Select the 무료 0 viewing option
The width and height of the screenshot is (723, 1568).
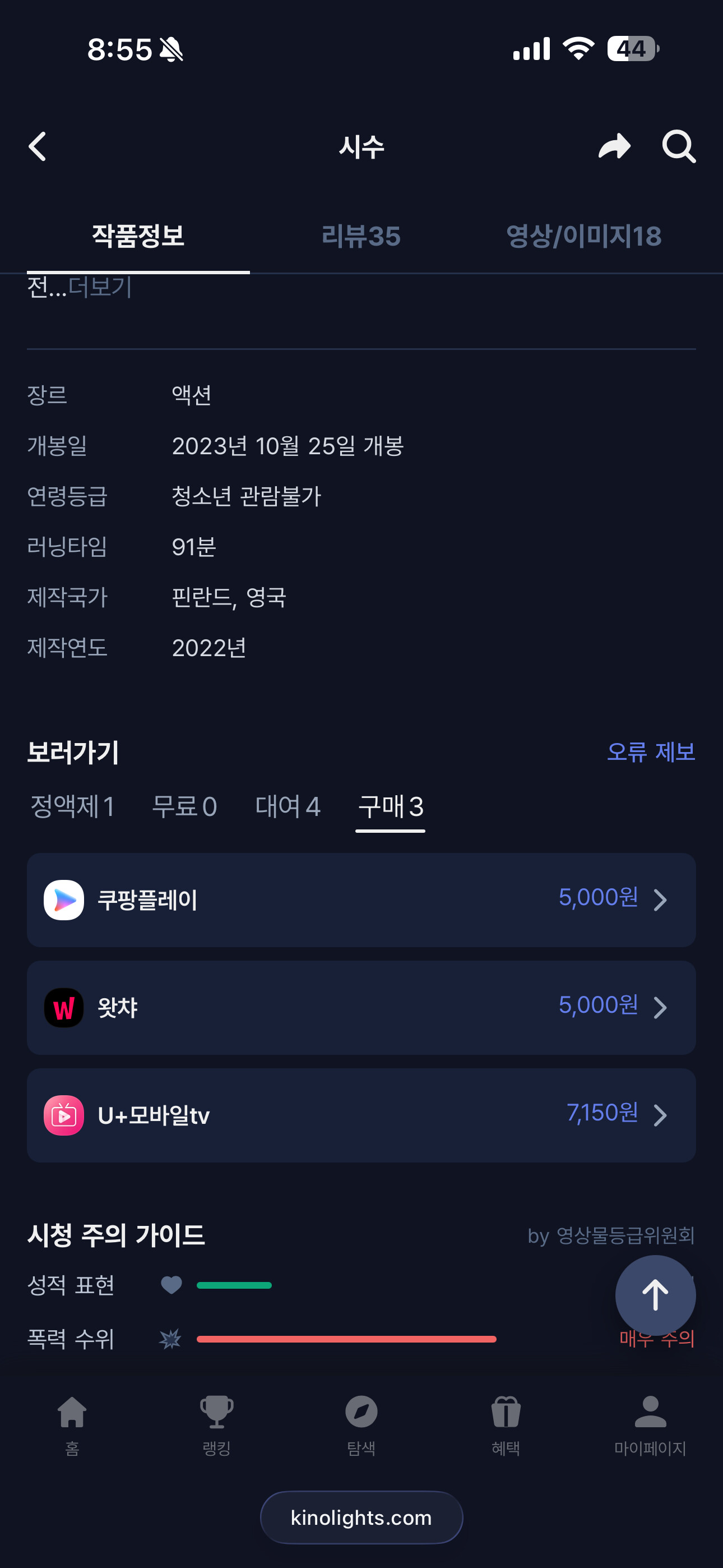coord(184,807)
